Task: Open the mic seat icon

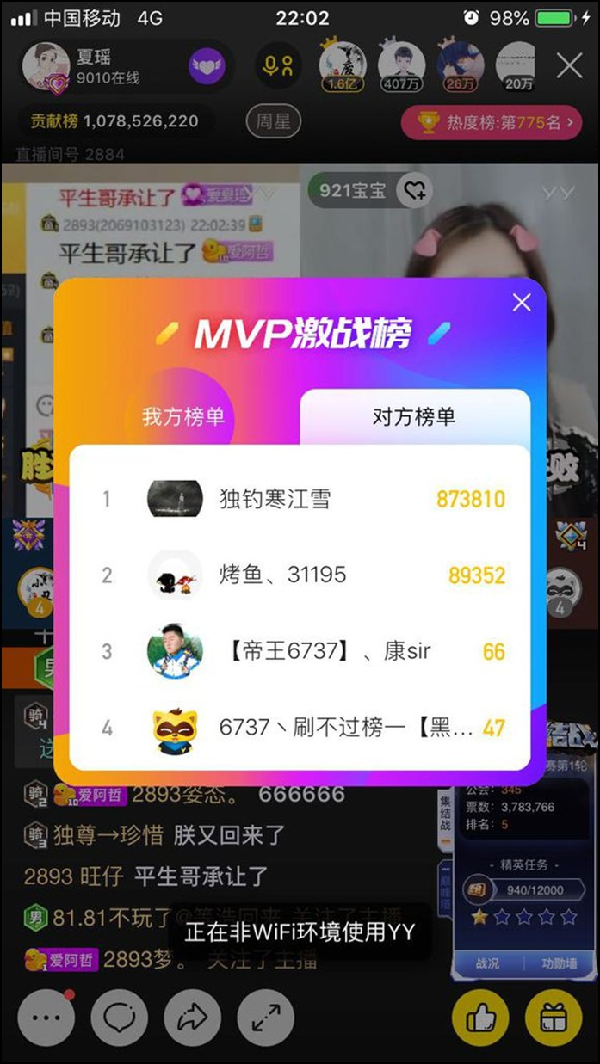Action: pos(277,66)
